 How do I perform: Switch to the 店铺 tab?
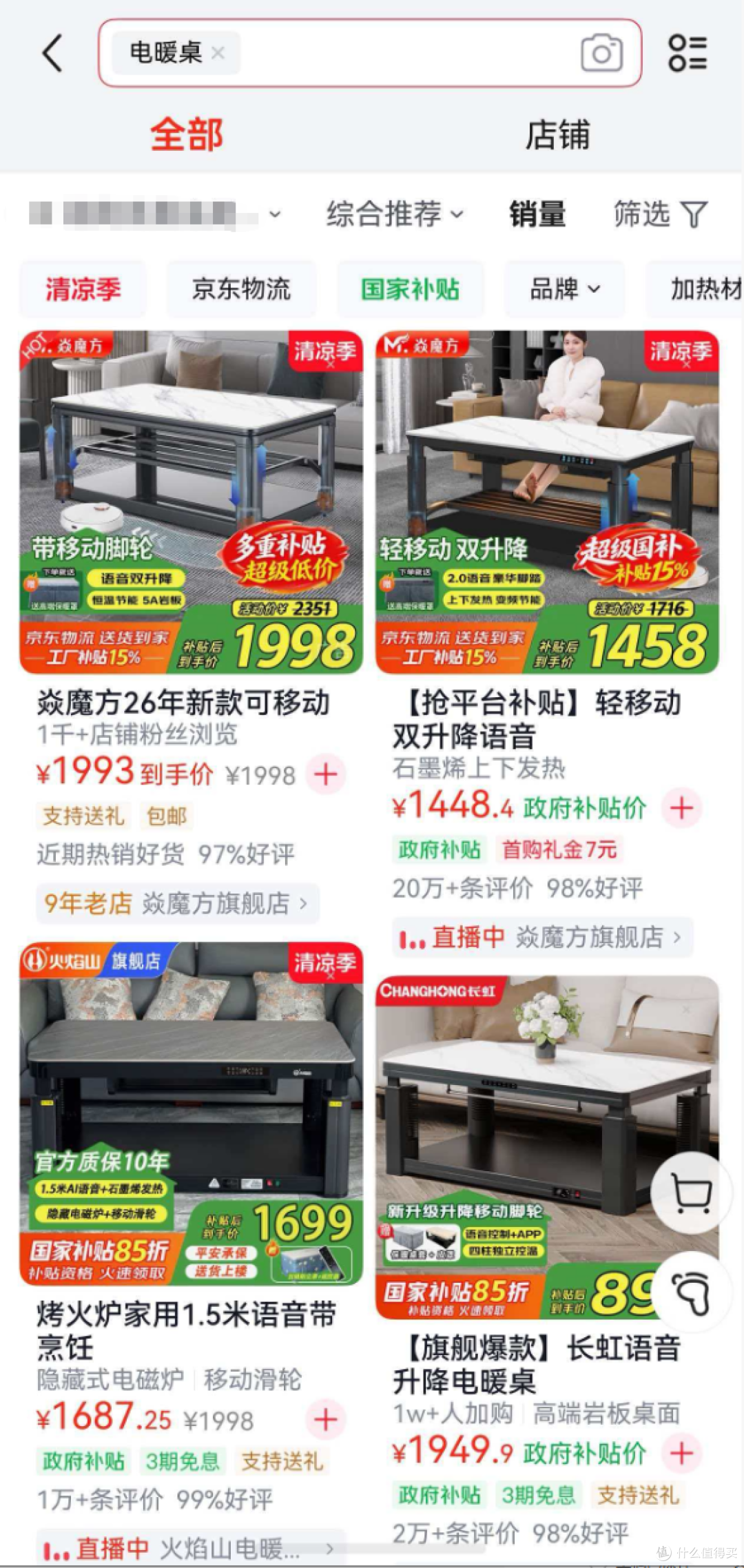557,134
